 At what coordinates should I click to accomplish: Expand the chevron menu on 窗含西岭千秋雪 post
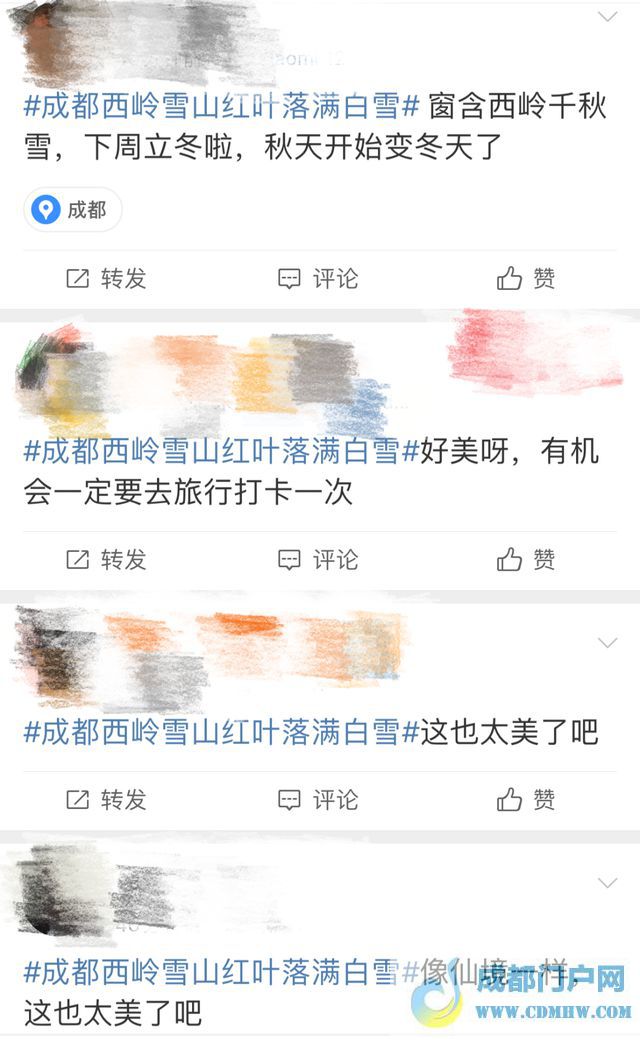click(x=607, y=17)
